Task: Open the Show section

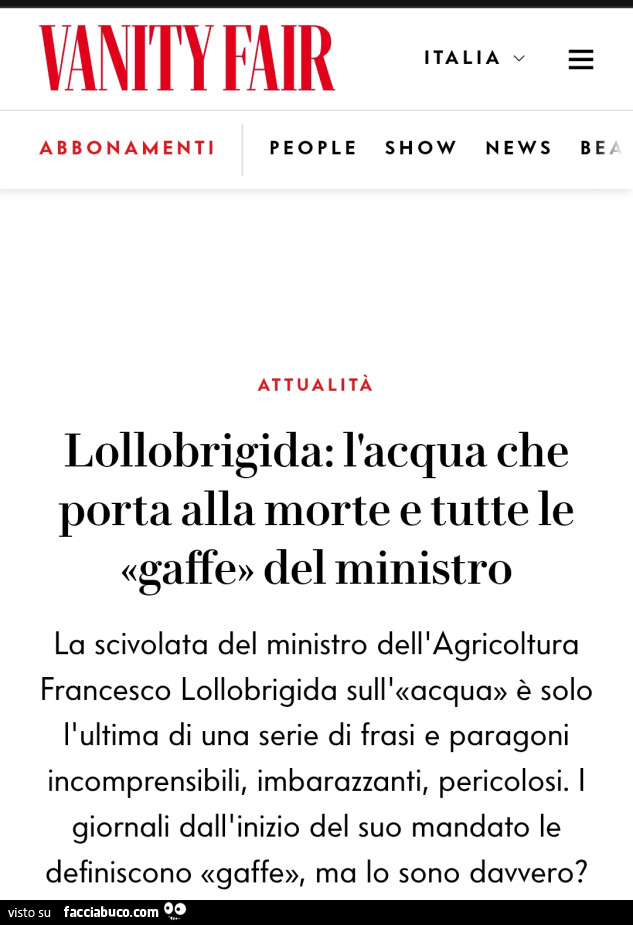Action: click(x=421, y=148)
